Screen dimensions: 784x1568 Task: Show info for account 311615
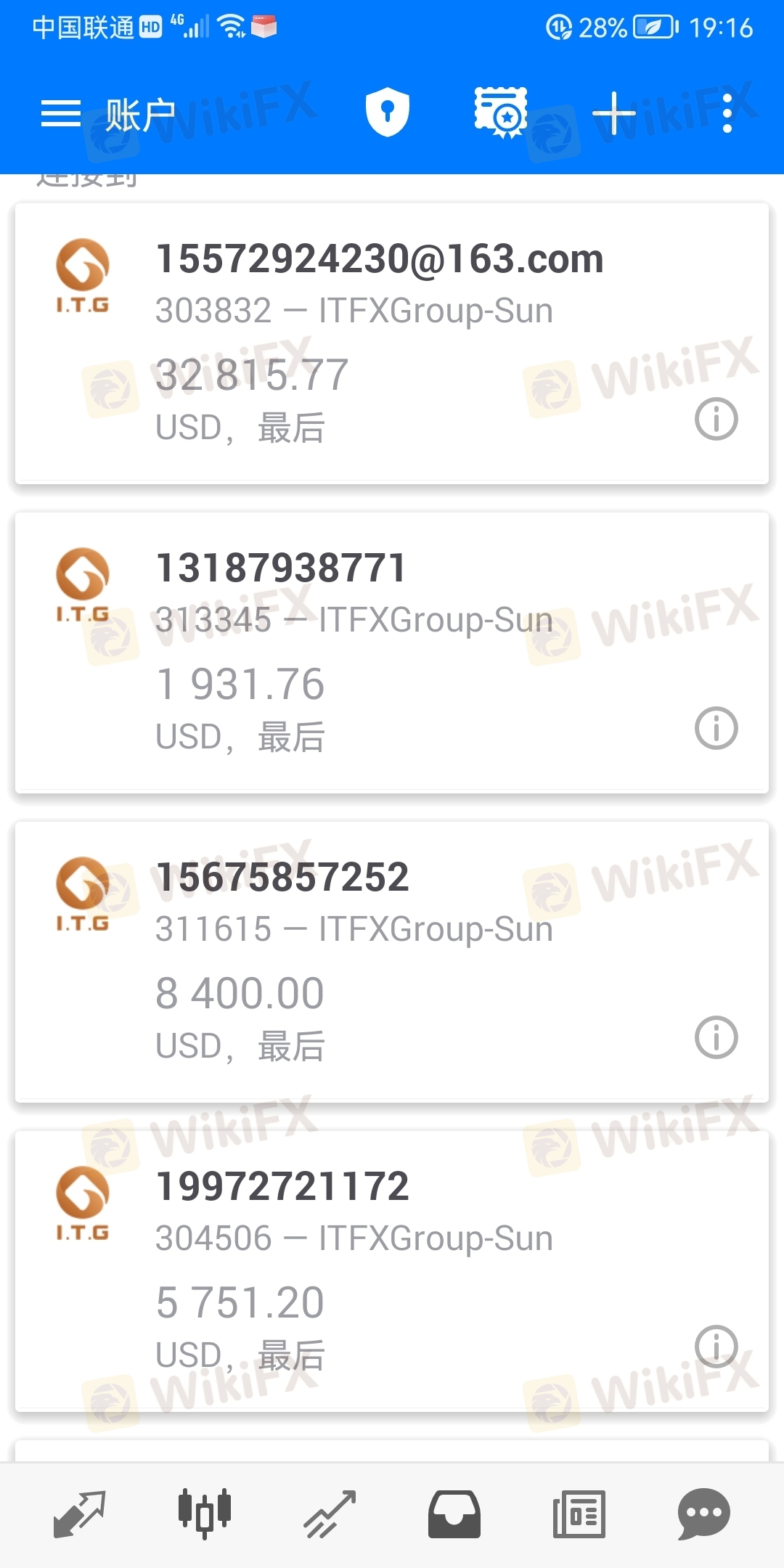(x=716, y=1037)
